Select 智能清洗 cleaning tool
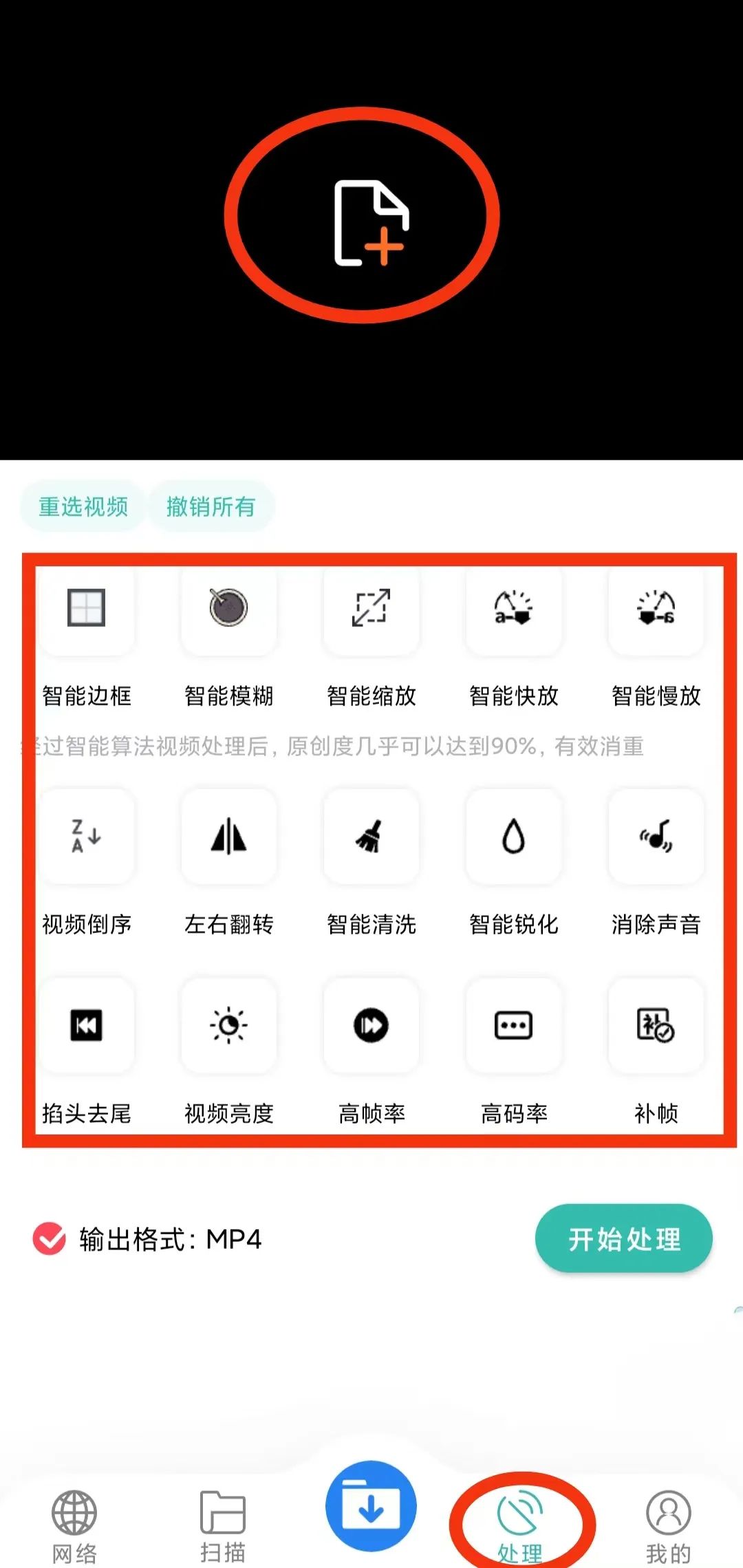 point(371,837)
